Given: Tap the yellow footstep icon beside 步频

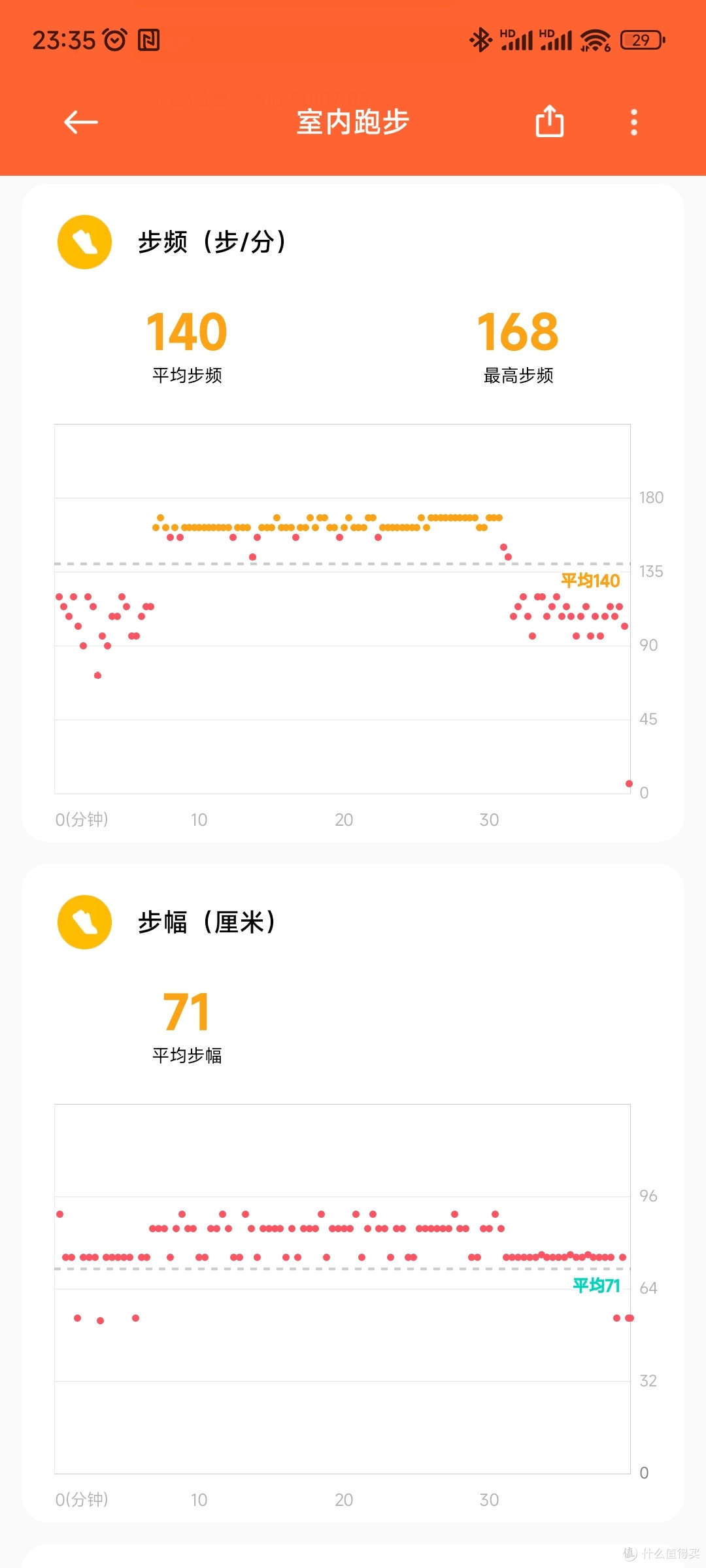Looking at the screenshot, I should 84,242.
